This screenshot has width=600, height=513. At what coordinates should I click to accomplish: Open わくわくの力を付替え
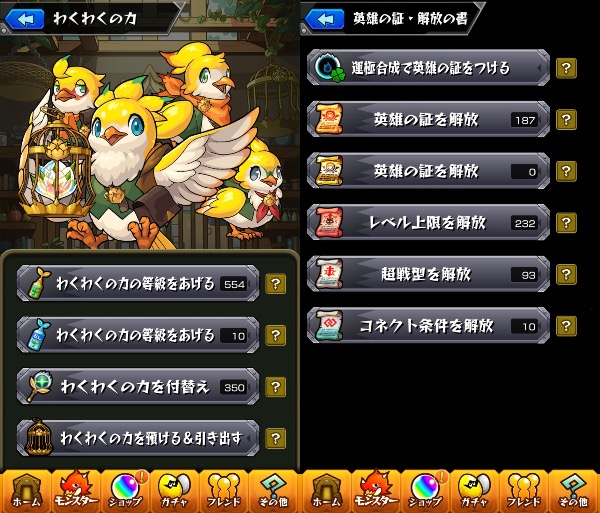(138, 387)
